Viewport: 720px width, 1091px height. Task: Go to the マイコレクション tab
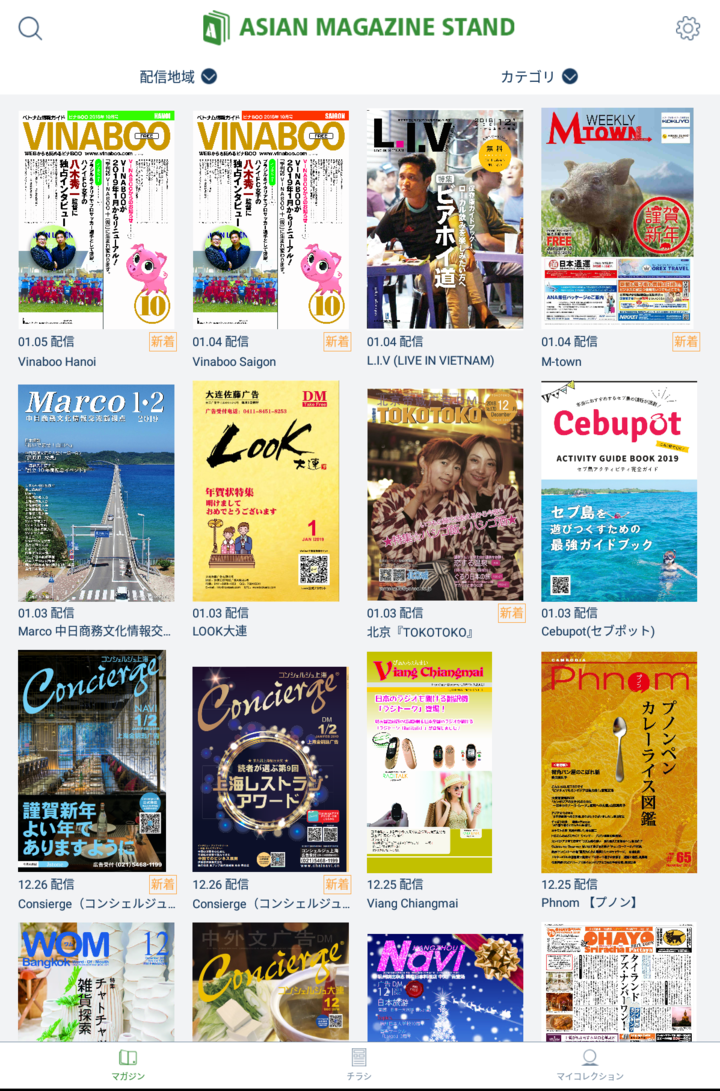pos(590,1065)
